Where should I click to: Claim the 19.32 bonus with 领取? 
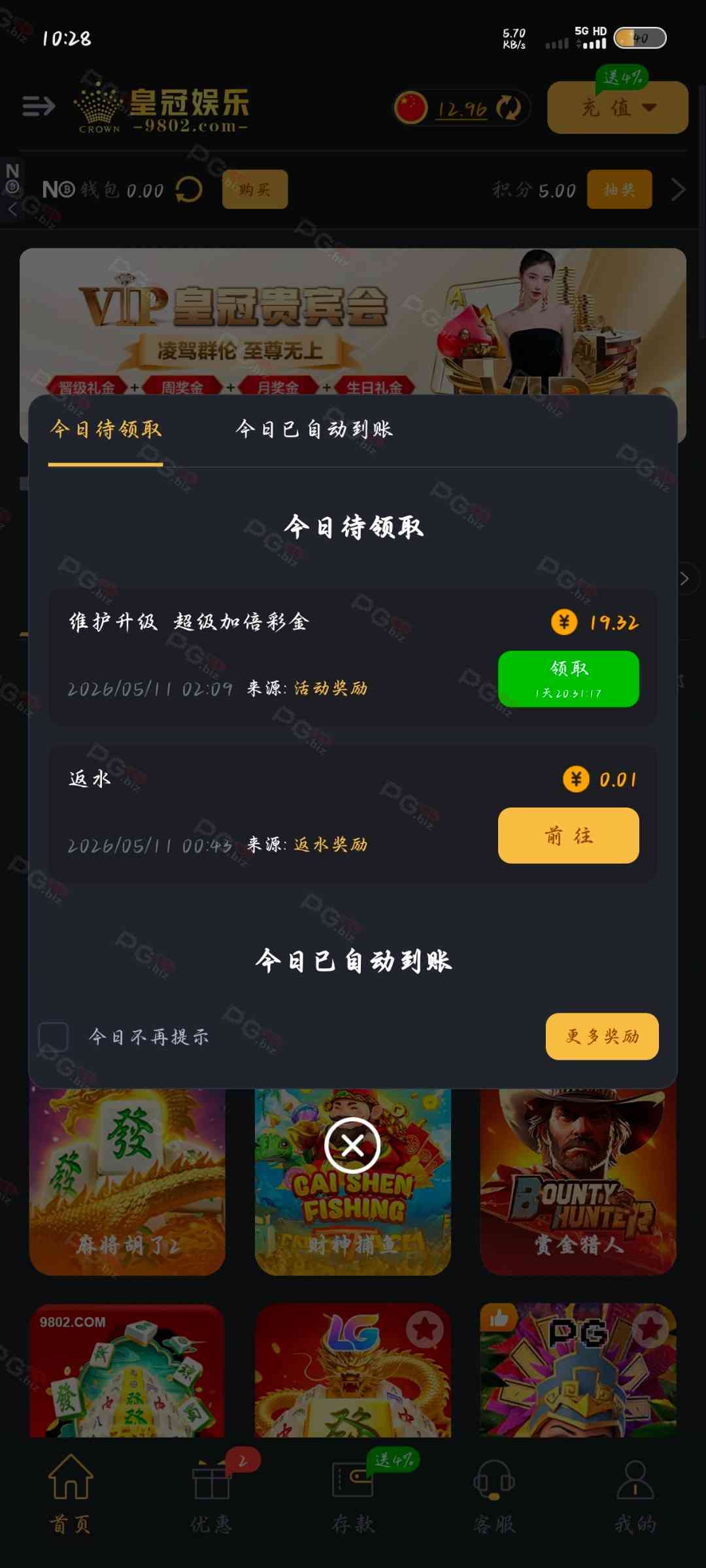(568, 679)
